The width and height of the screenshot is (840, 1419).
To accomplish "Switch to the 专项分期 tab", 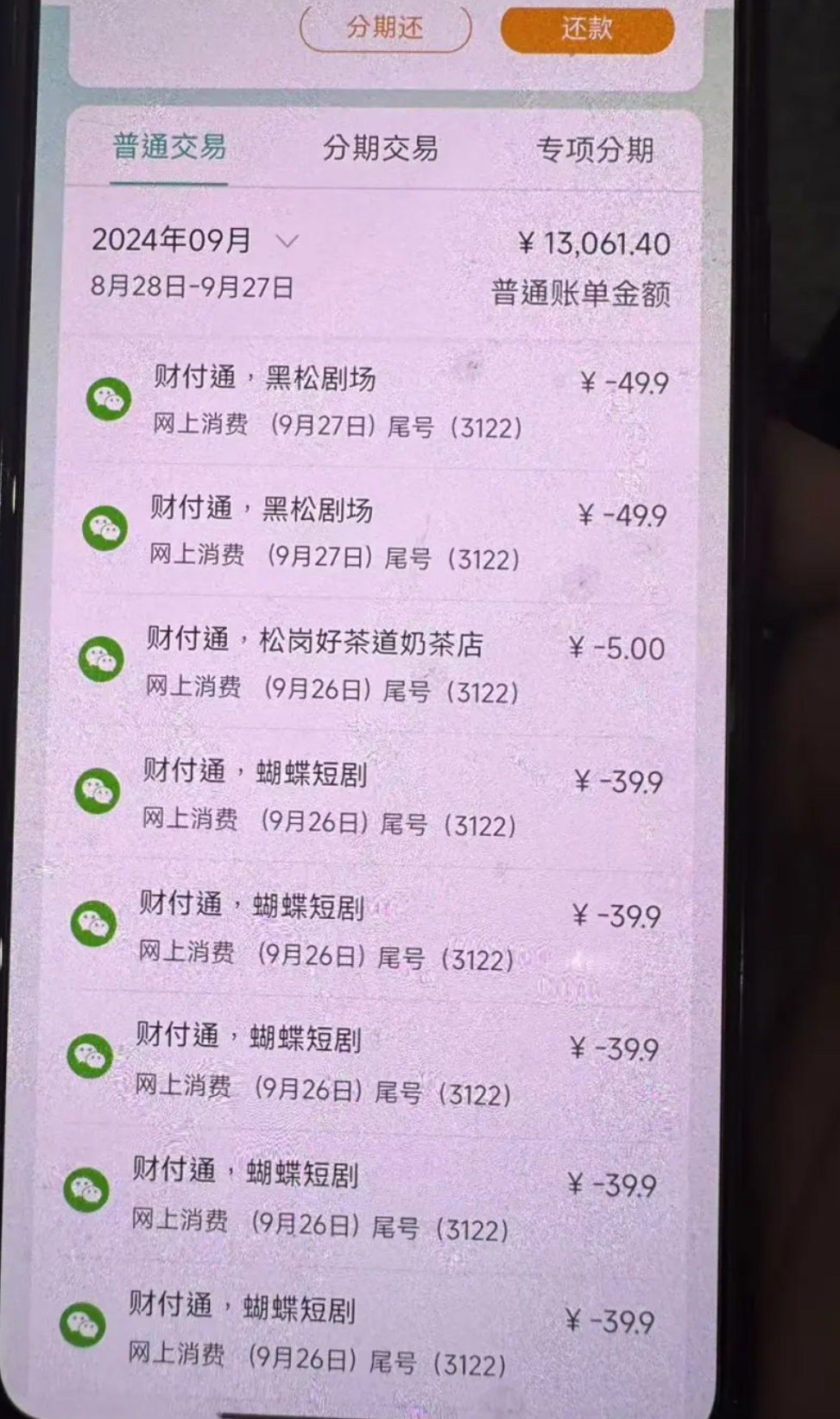I will pos(595,150).
